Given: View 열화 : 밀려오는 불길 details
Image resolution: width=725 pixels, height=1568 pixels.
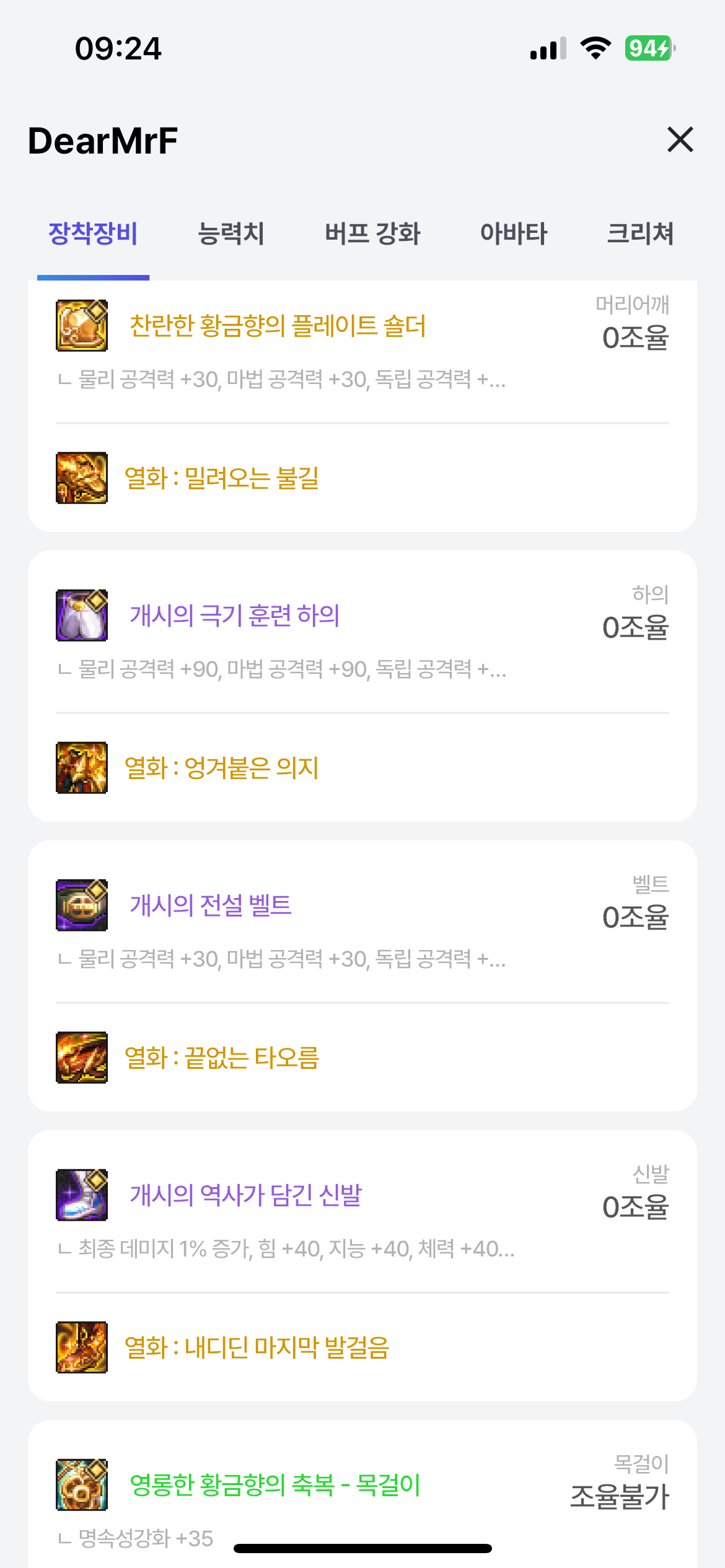Looking at the screenshot, I should (x=221, y=478).
